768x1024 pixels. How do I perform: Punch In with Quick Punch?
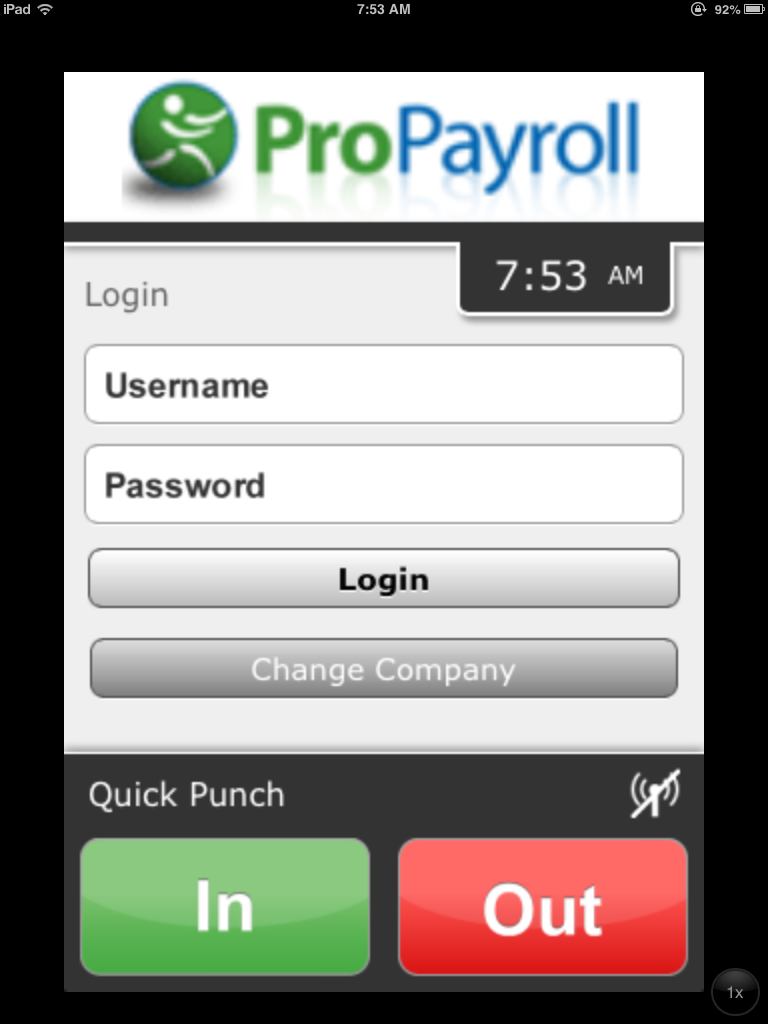tap(225, 907)
